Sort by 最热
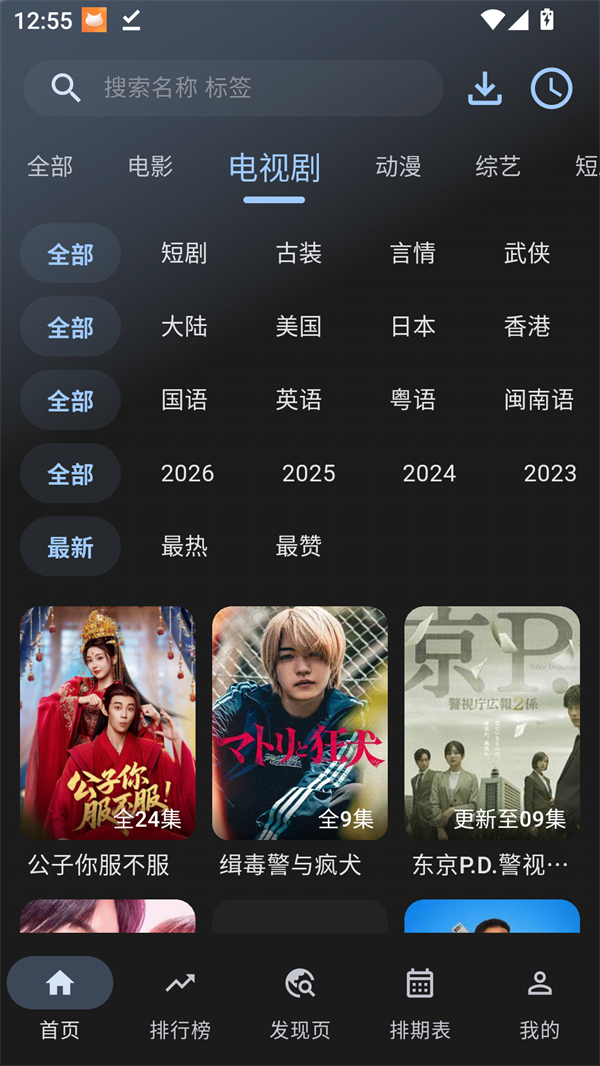This screenshot has width=600, height=1066. [x=184, y=546]
